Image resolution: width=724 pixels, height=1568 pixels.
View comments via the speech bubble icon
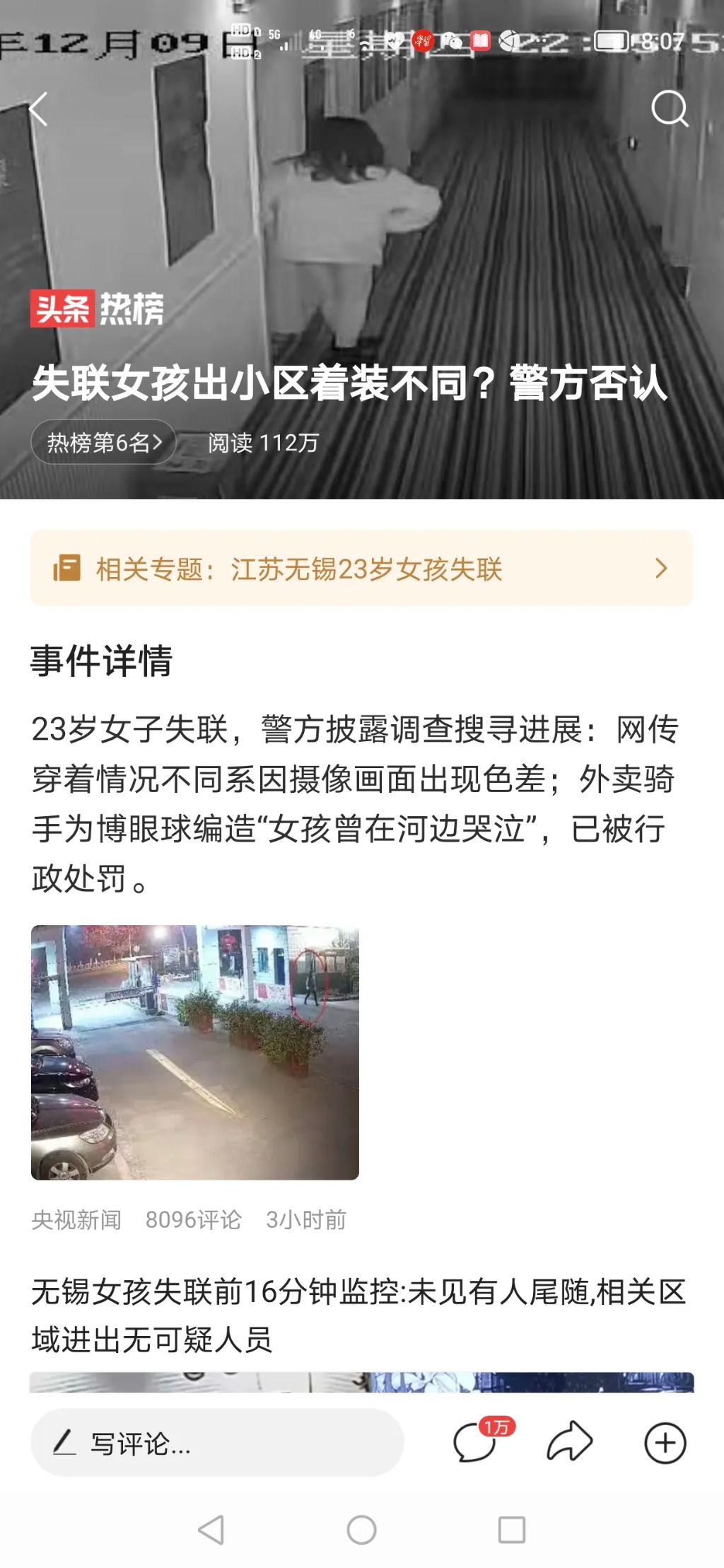[475, 1443]
